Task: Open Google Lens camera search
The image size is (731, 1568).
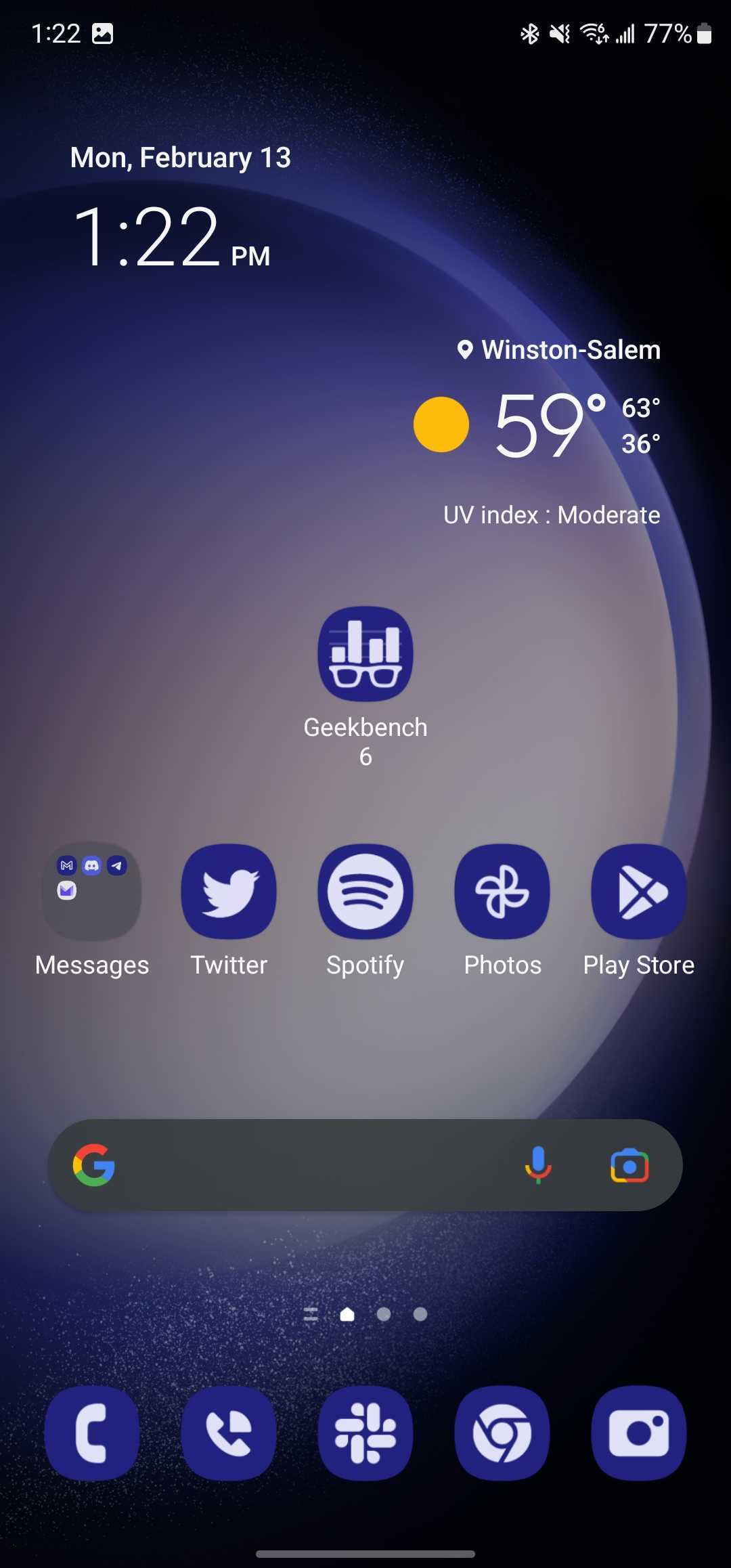Action: click(x=629, y=1165)
